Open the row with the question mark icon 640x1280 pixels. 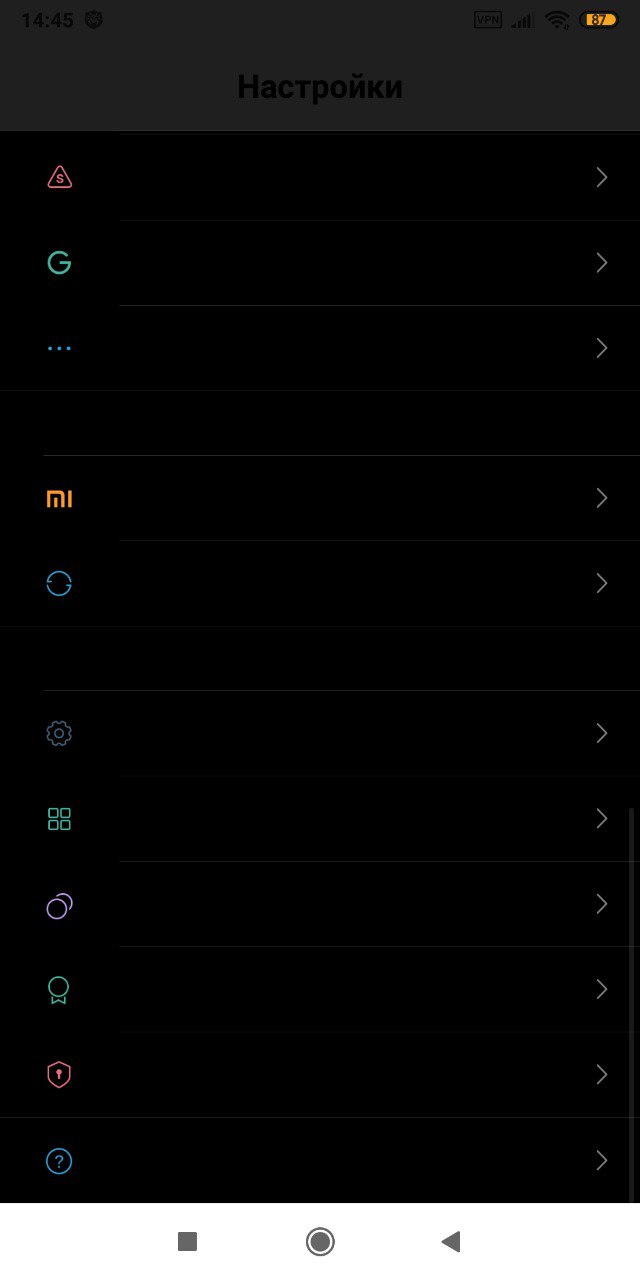tap(320, 1160)
